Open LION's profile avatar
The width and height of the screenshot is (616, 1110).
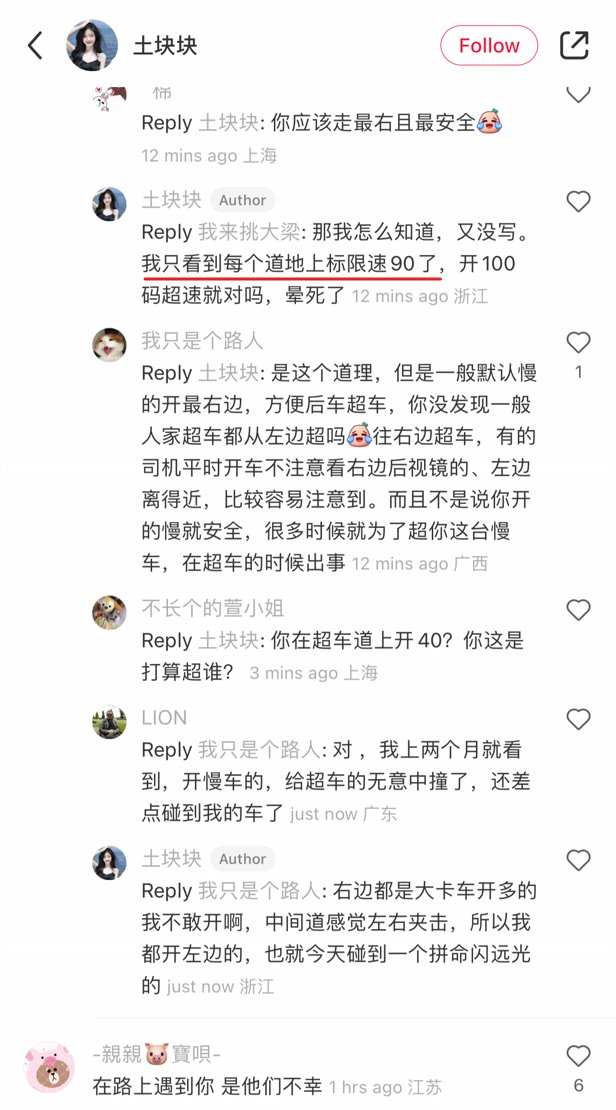(x=109, y=721)
